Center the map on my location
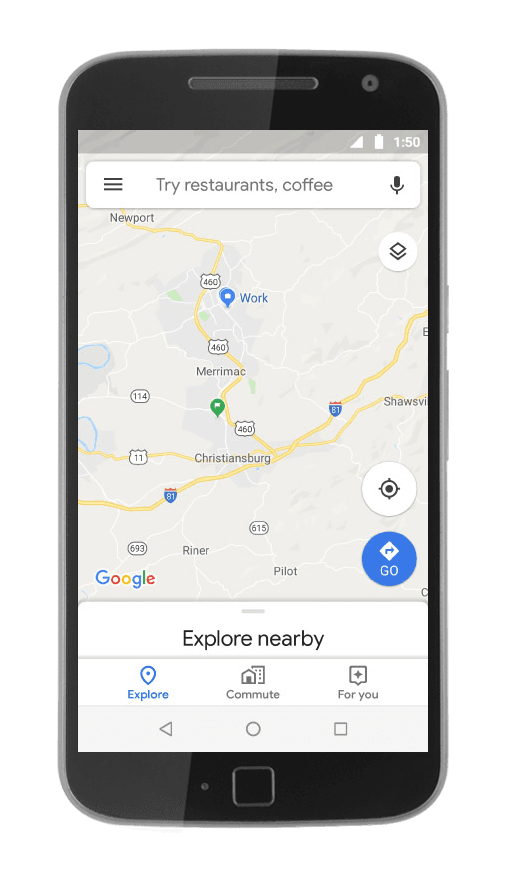Viewport: 507px width, 883px height. [389, 489]
